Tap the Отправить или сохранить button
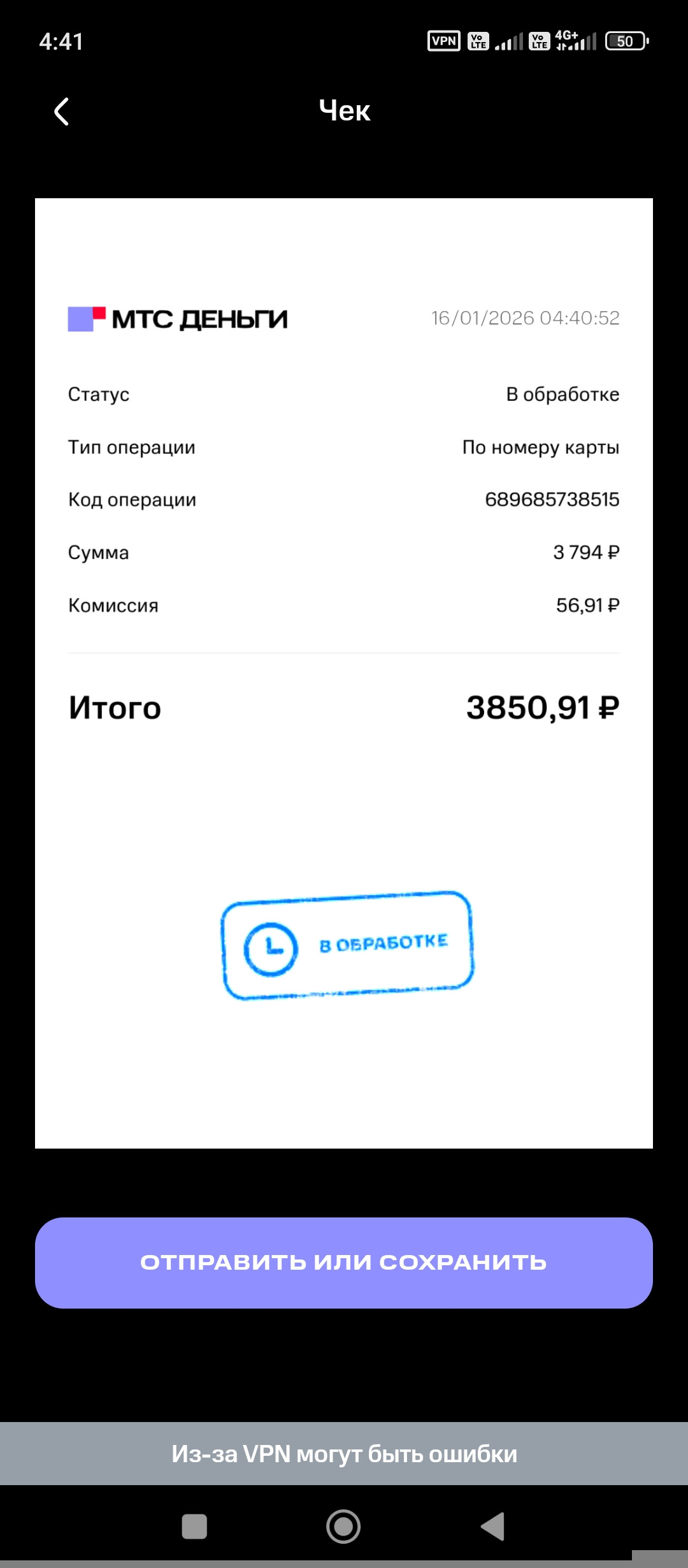The image size is (688, 1568). pos(344,1263)
